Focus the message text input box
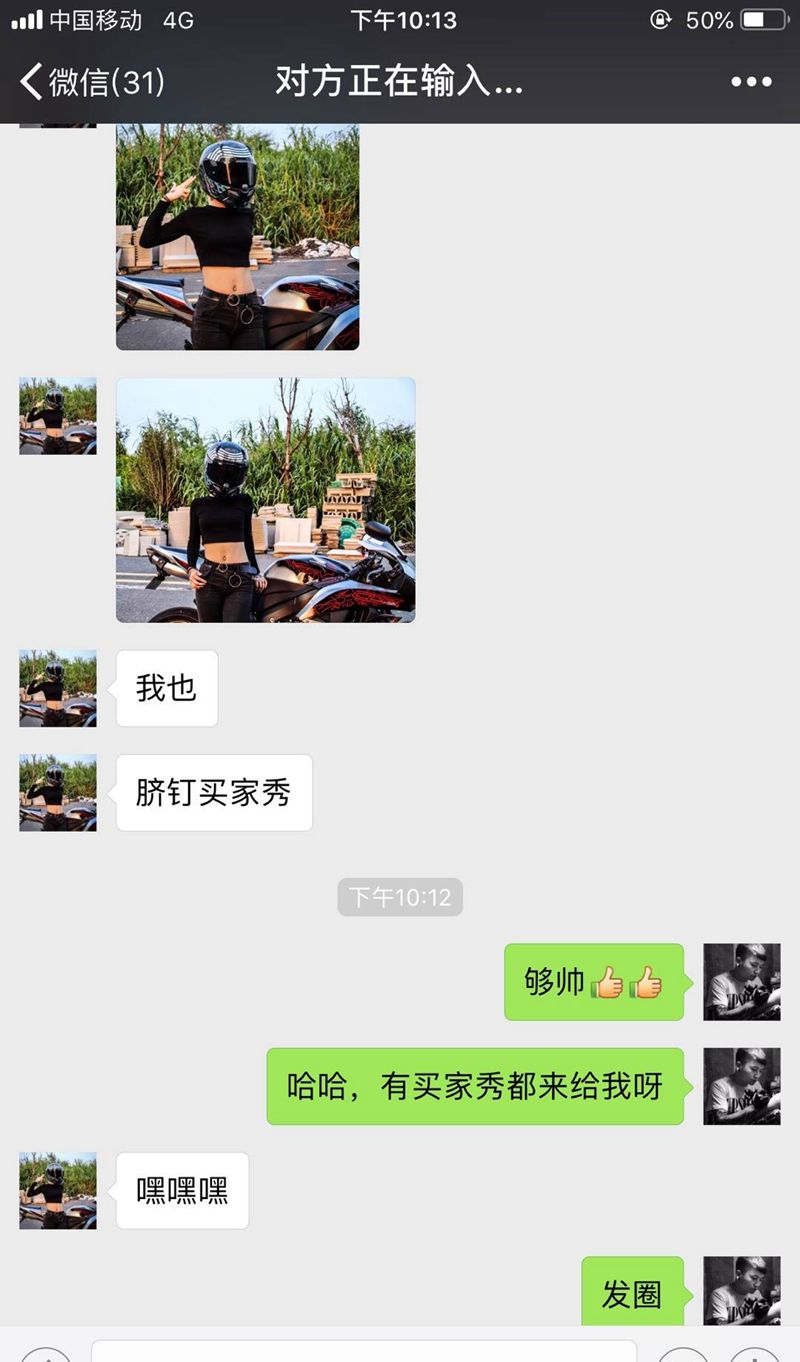 363,1351
